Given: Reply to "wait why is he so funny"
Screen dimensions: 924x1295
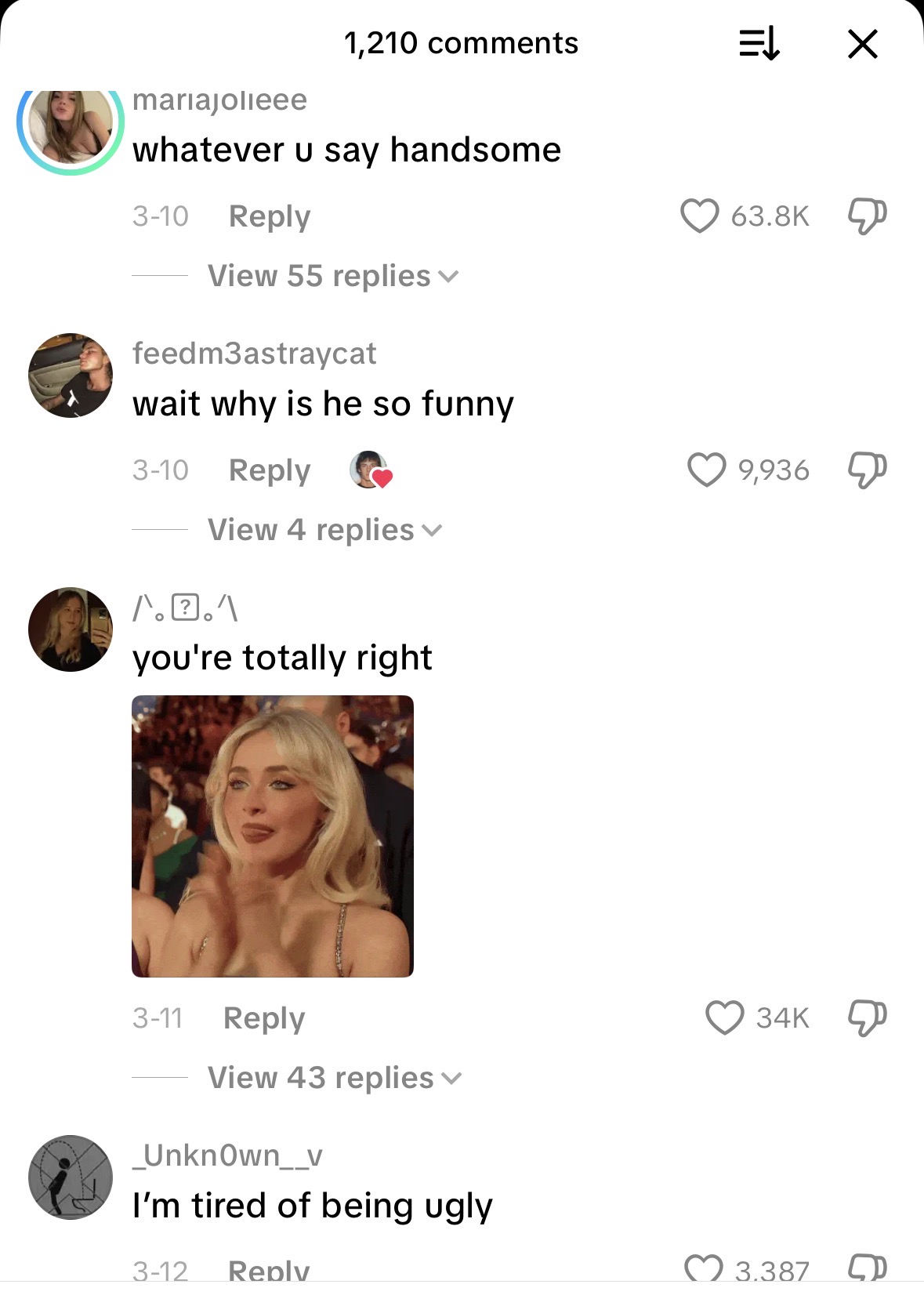Looking at the screenshot, I should 269,470.
